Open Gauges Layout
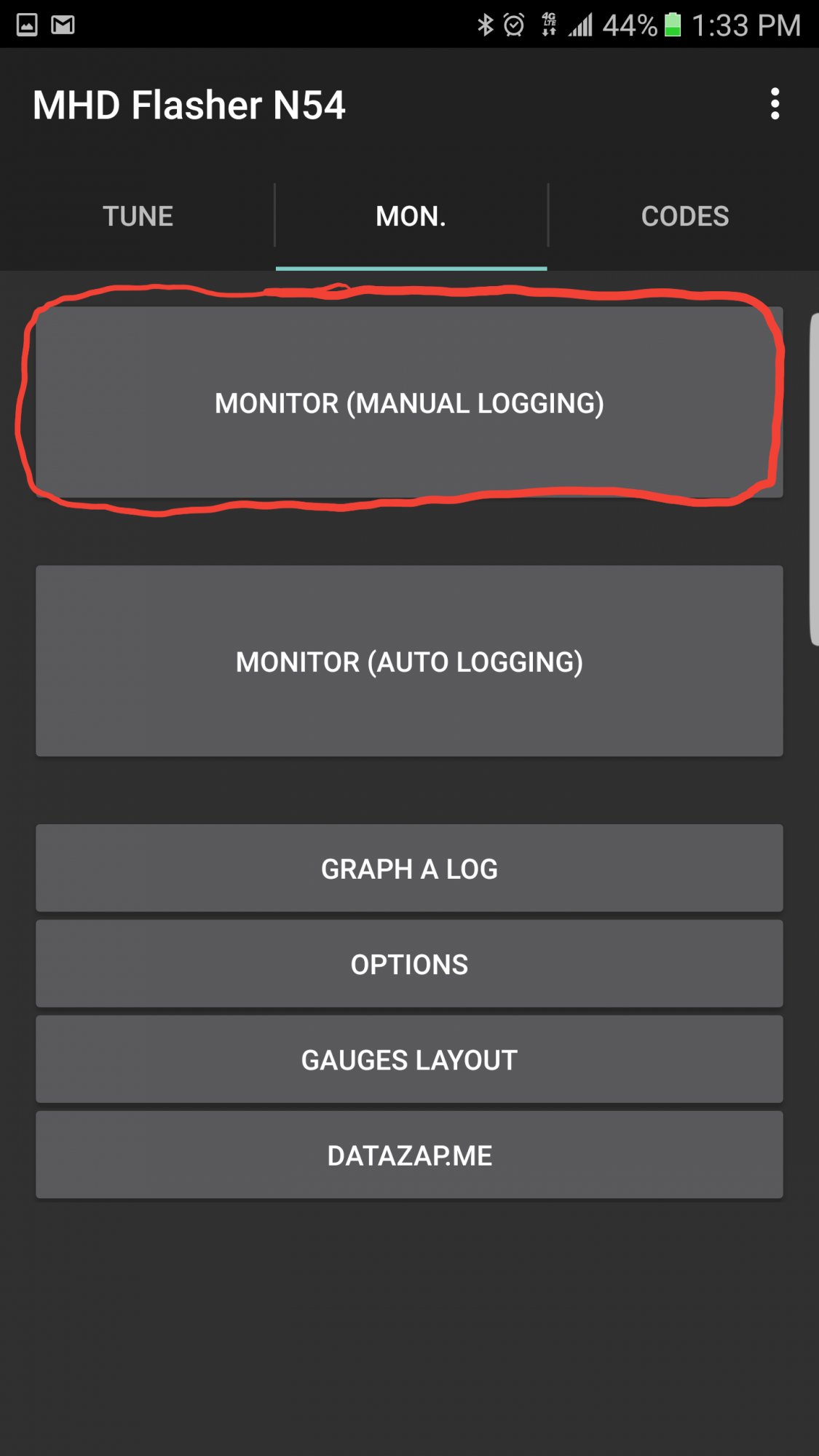 (409, 1059)
